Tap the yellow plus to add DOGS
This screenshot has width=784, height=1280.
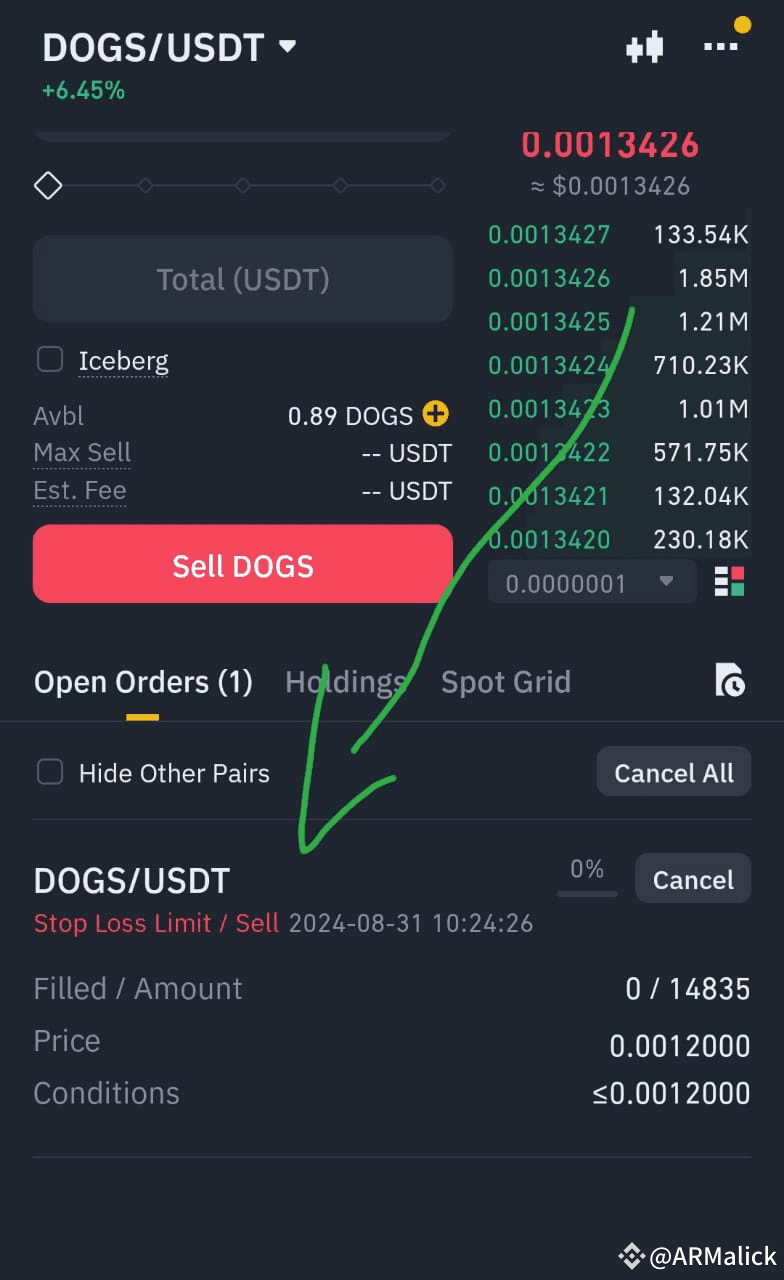click(x=436, y=414)
